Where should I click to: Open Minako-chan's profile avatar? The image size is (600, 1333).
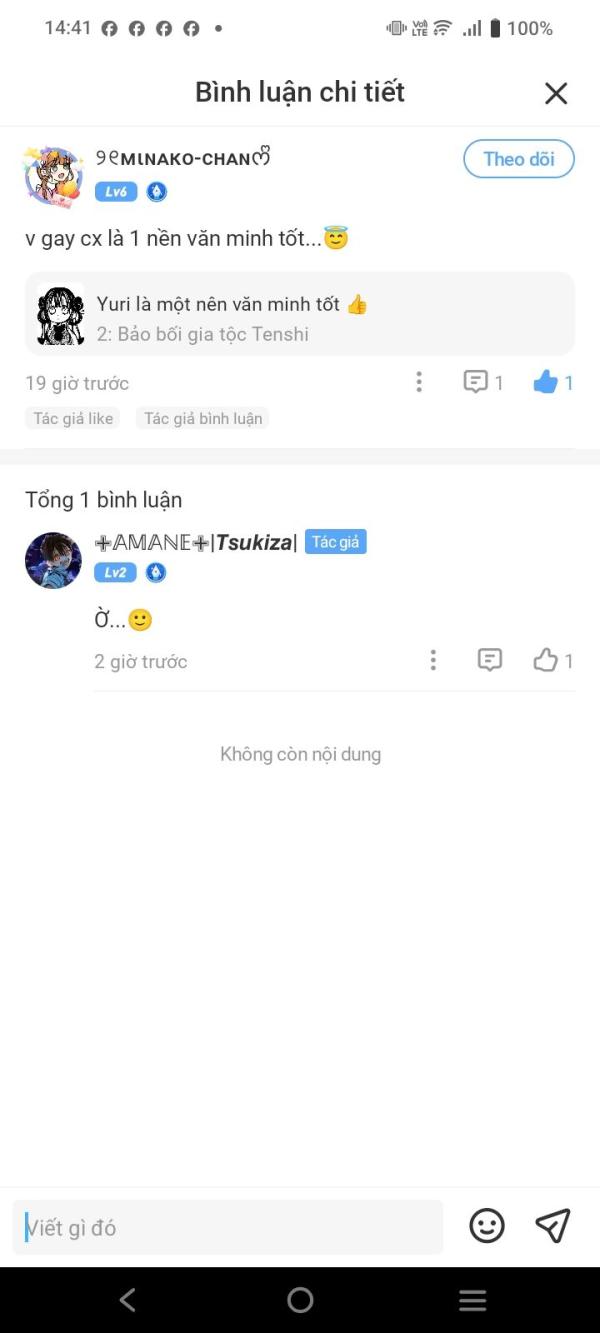point(53,176)
